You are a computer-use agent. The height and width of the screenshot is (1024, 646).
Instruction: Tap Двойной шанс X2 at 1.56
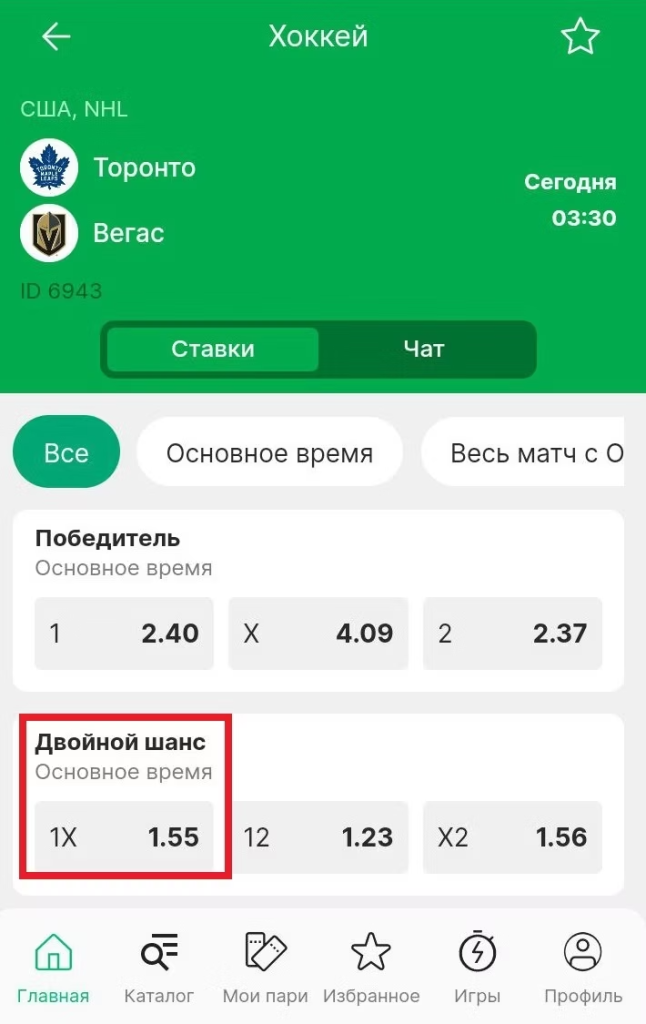coord(512,837)
